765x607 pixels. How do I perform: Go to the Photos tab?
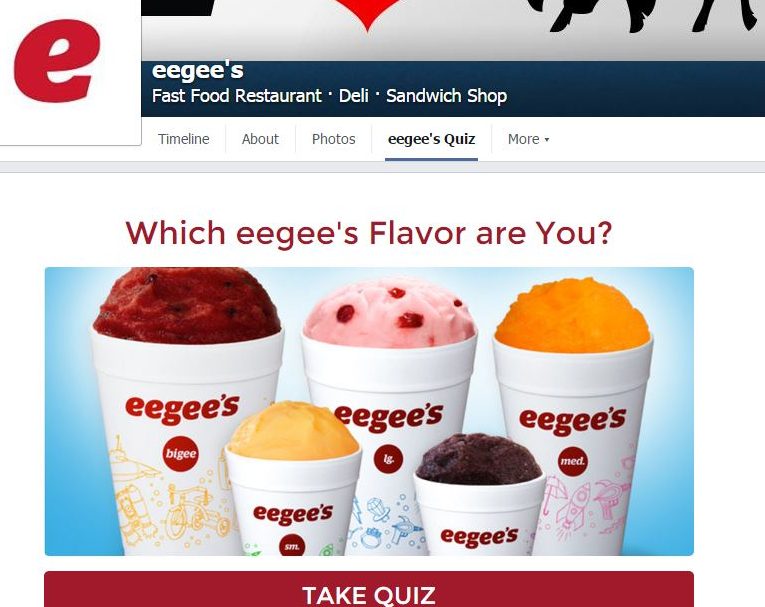click(333, 139)
